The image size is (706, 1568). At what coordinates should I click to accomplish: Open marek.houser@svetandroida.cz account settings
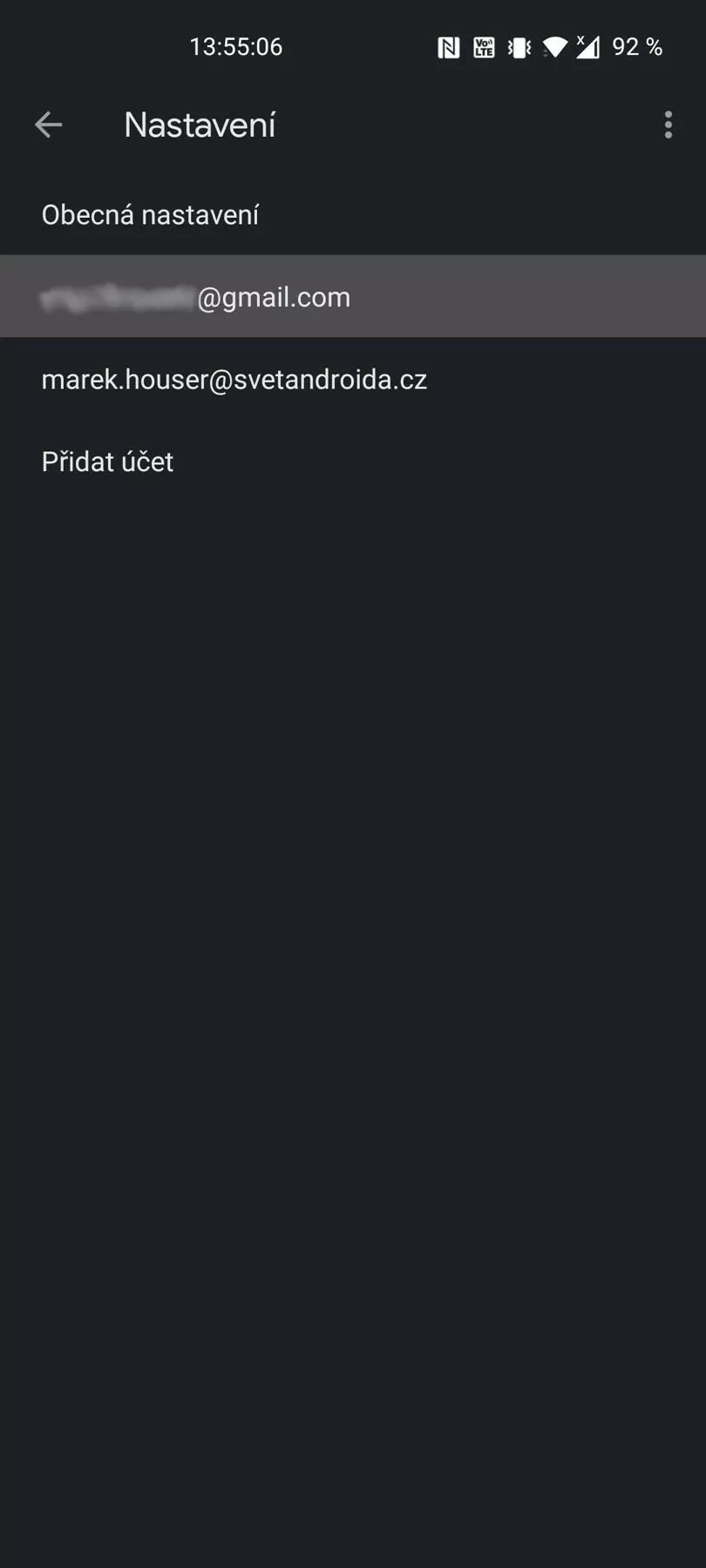pos(353,379)
